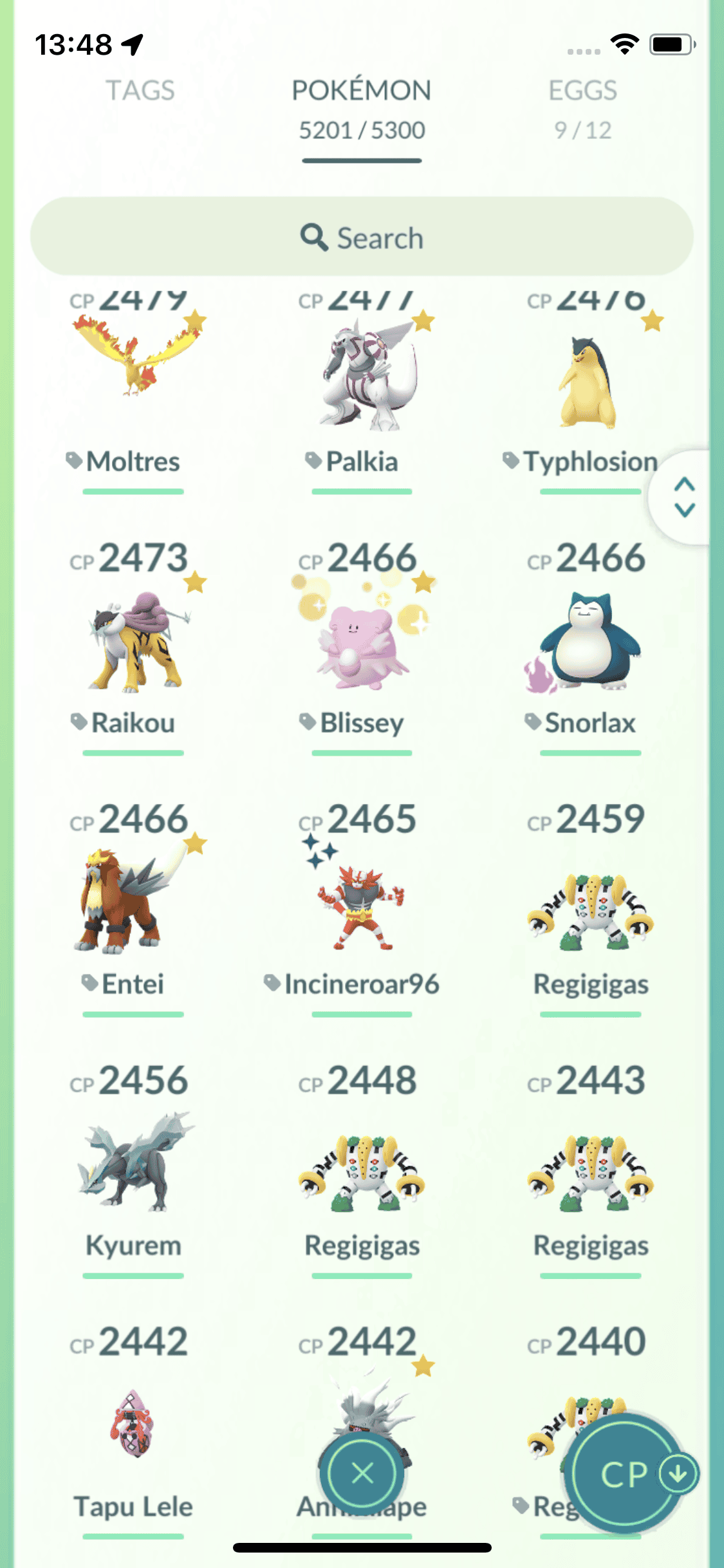Open Incineroar96 details

click(362, 901)
